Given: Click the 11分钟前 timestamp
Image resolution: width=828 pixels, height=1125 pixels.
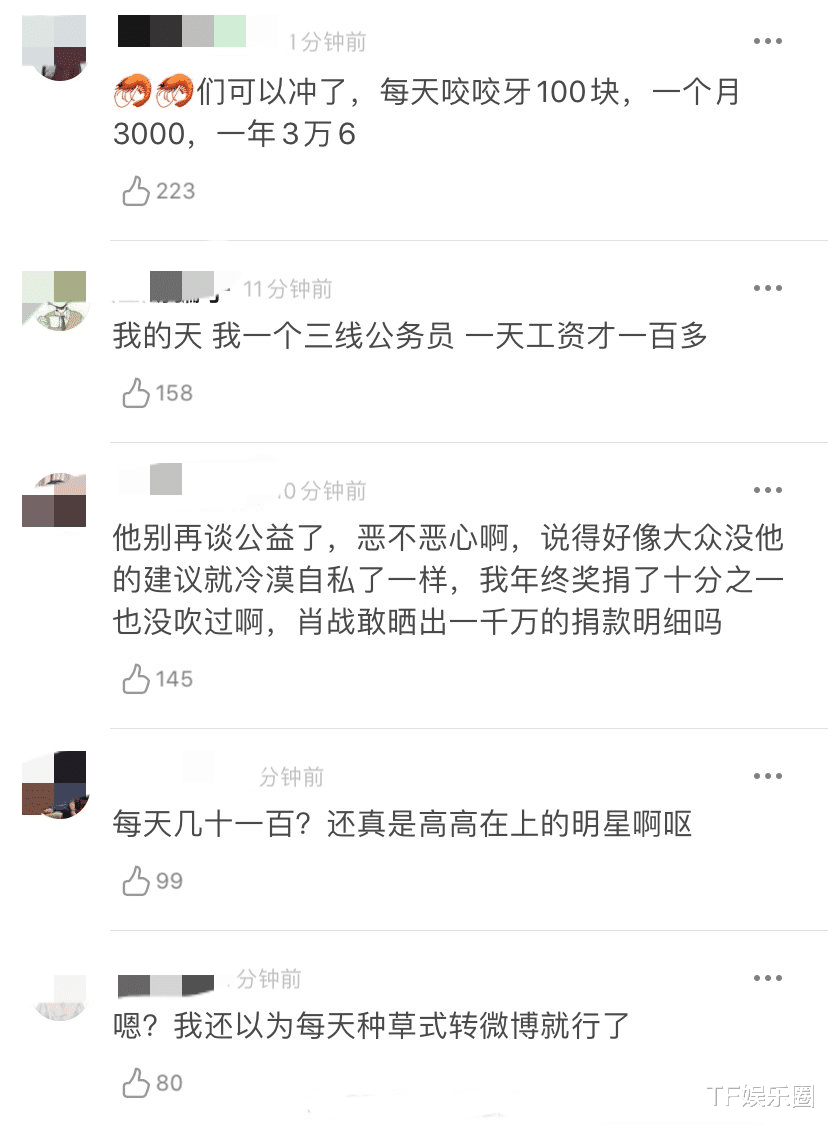Looking at the screenshot, I should tap(289, 289).
